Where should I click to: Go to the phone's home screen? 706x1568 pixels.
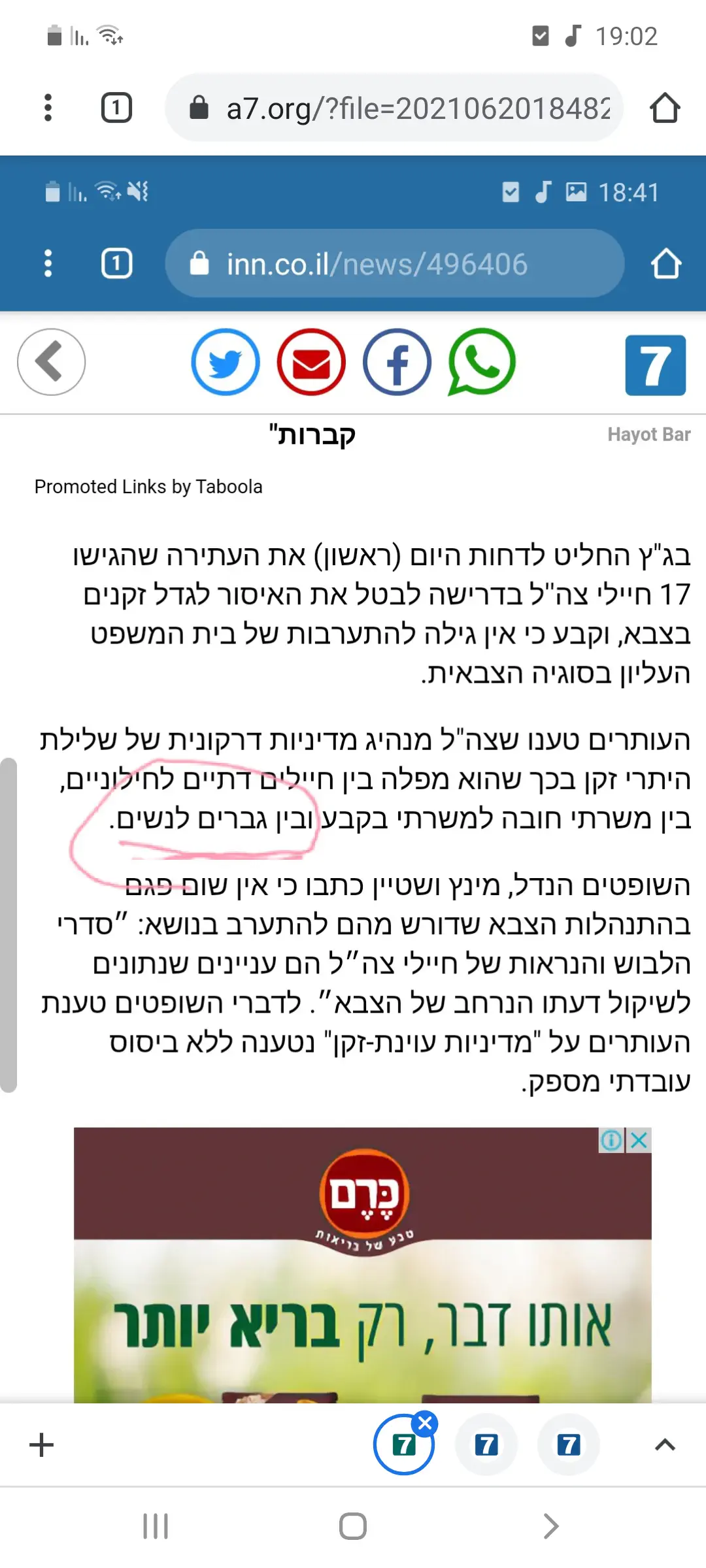pos(353,1526)
